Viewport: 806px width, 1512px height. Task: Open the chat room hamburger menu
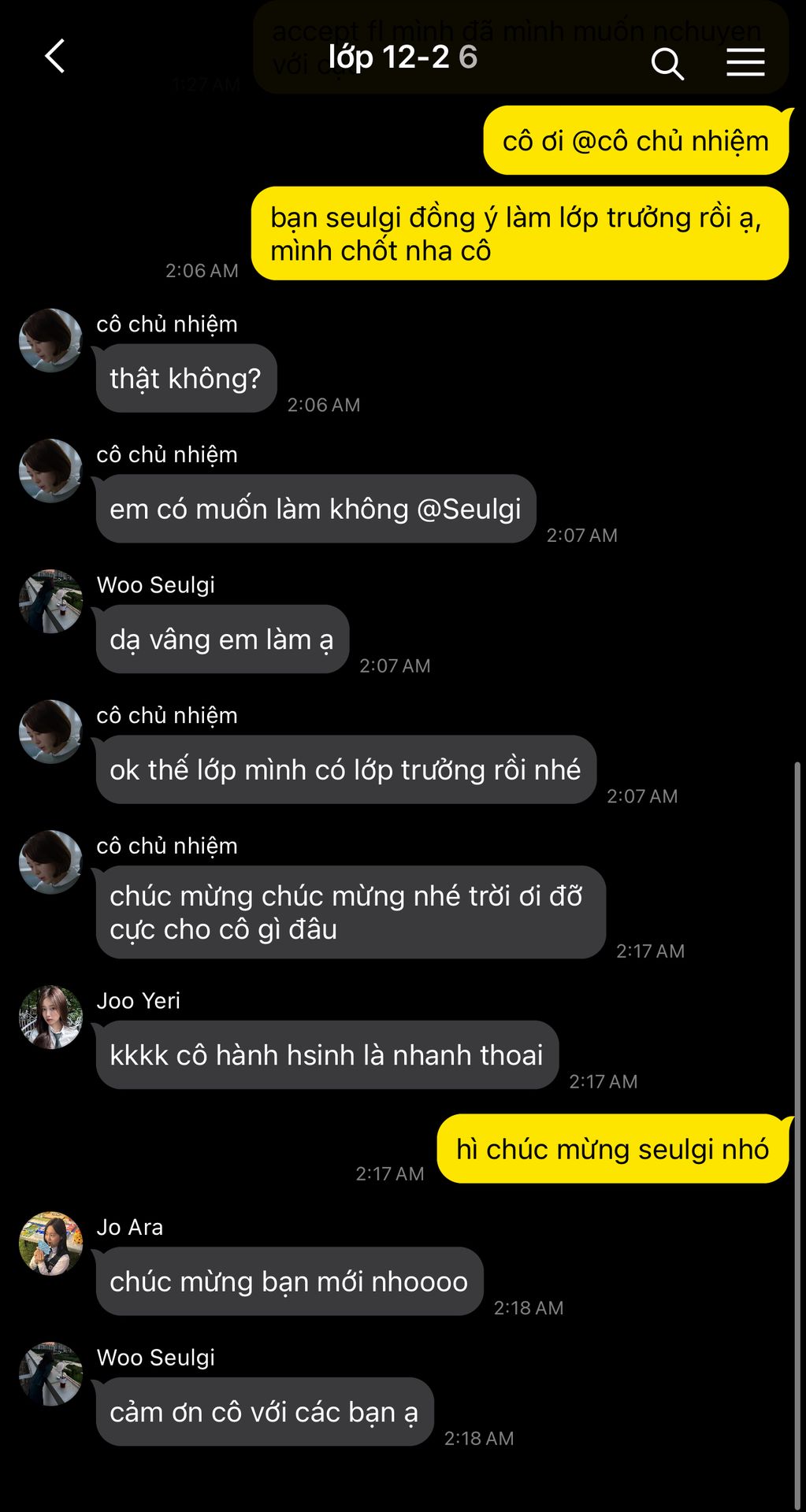click(x=745, y=62)
